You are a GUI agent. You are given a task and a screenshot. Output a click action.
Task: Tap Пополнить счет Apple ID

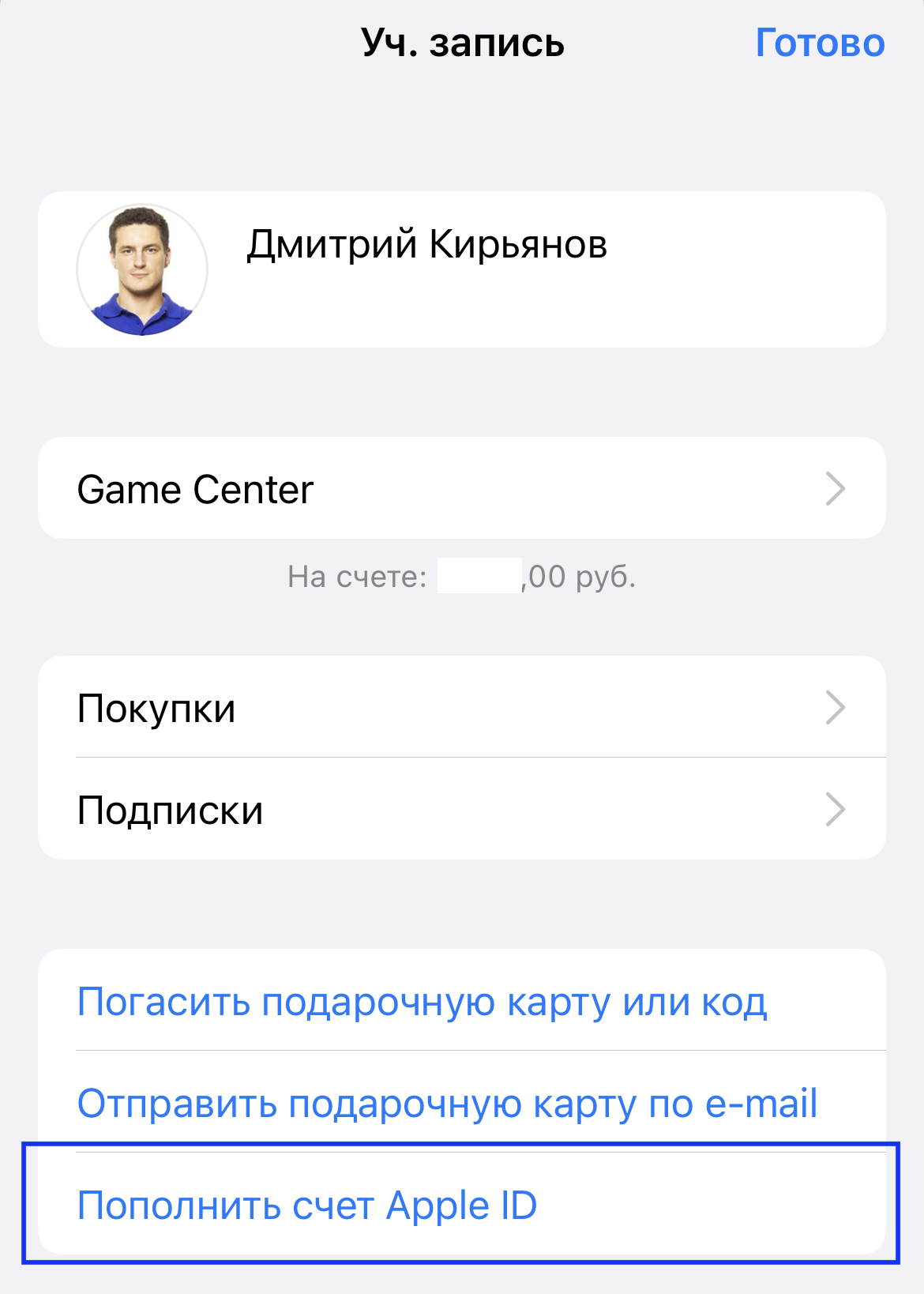pos(308,1206)
